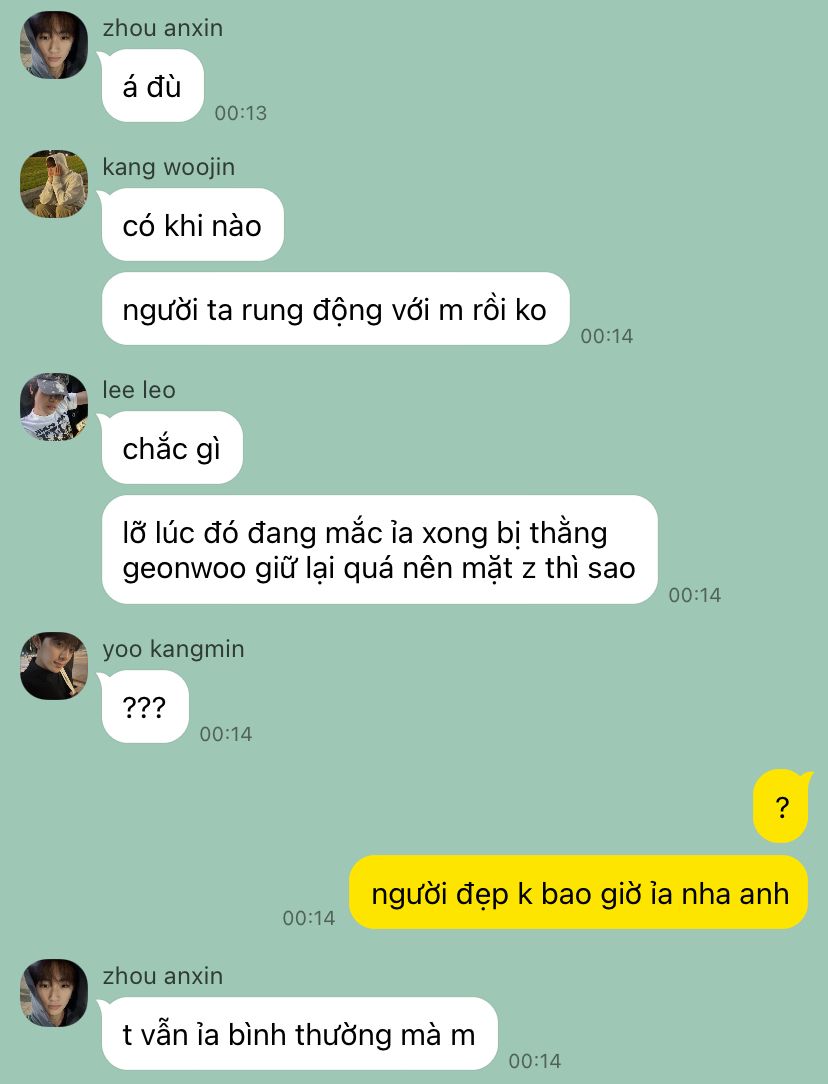Viewport: 828px width, 1084px height.
Task: Tap lee leo's avatar
Action: (x=54, y=407)
